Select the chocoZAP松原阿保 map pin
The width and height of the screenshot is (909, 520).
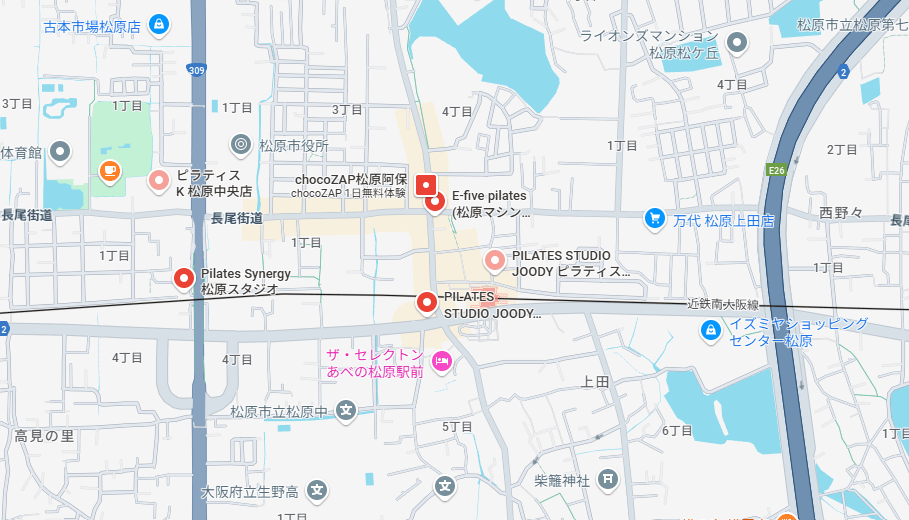click(x=426, y=184)
